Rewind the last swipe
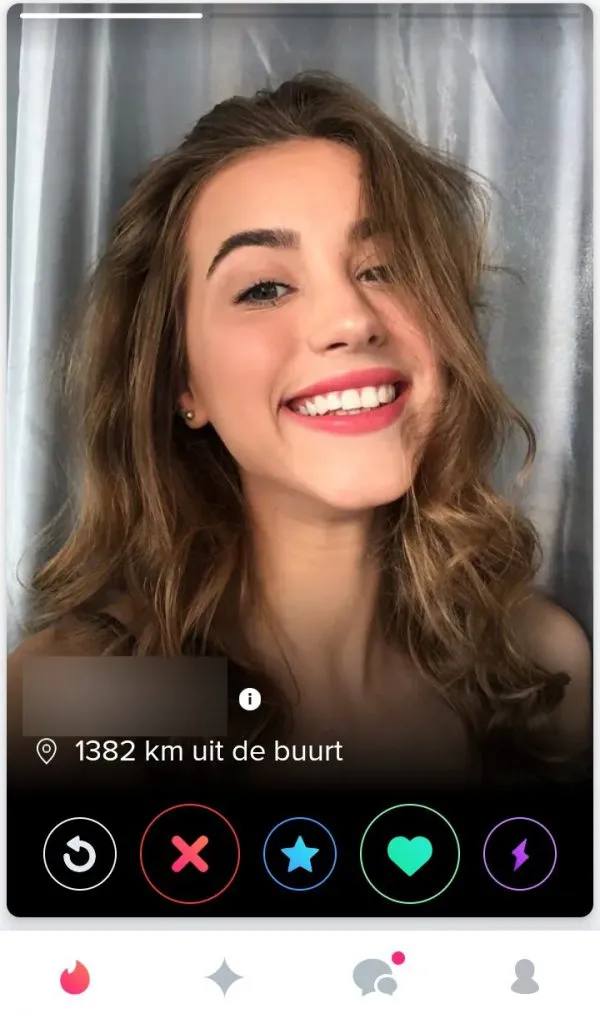 [x=80, y=854]
